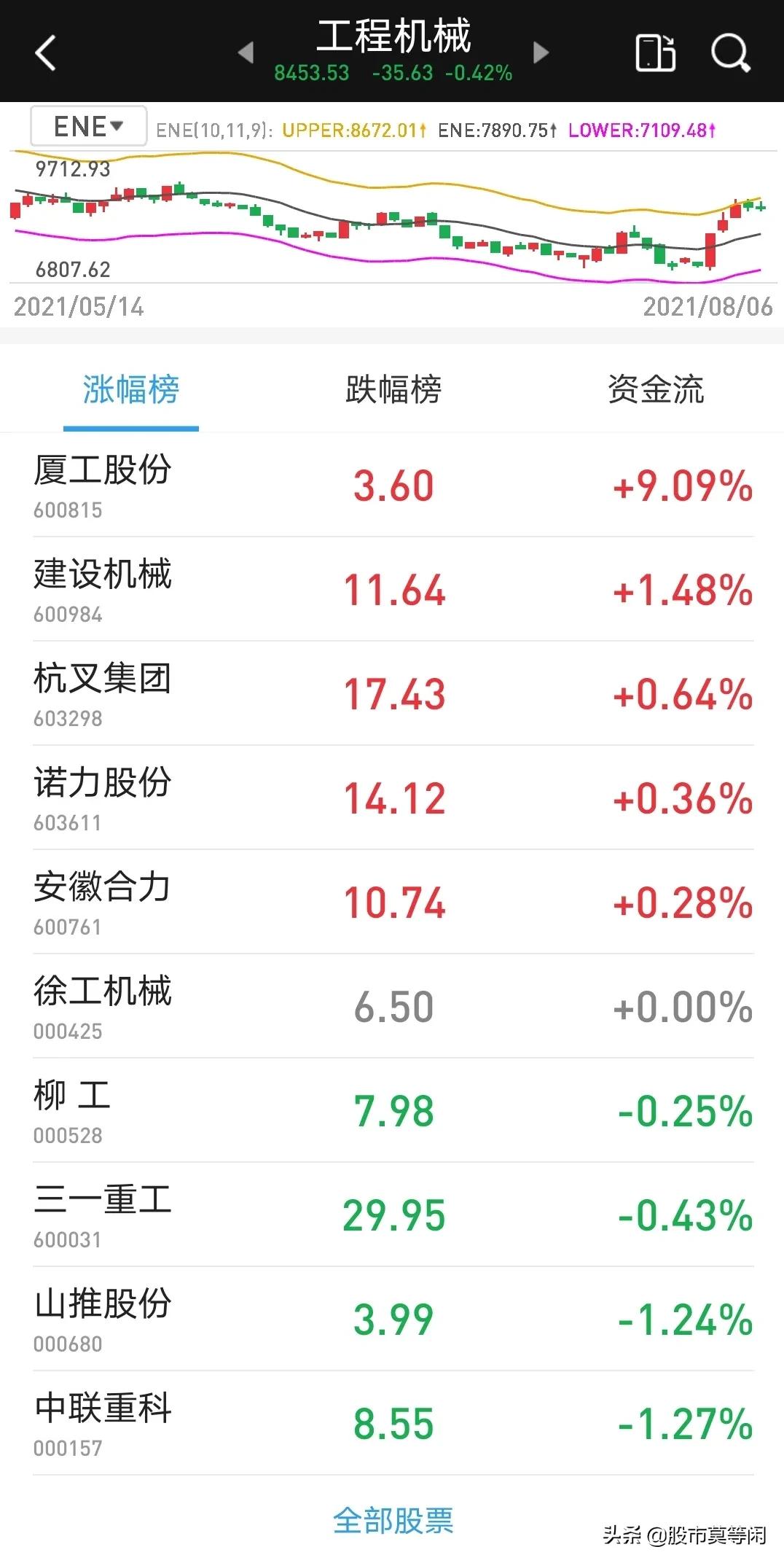Rotate the chart to landscape view
The image size is (784, 1563).
(x=656, y=52)
